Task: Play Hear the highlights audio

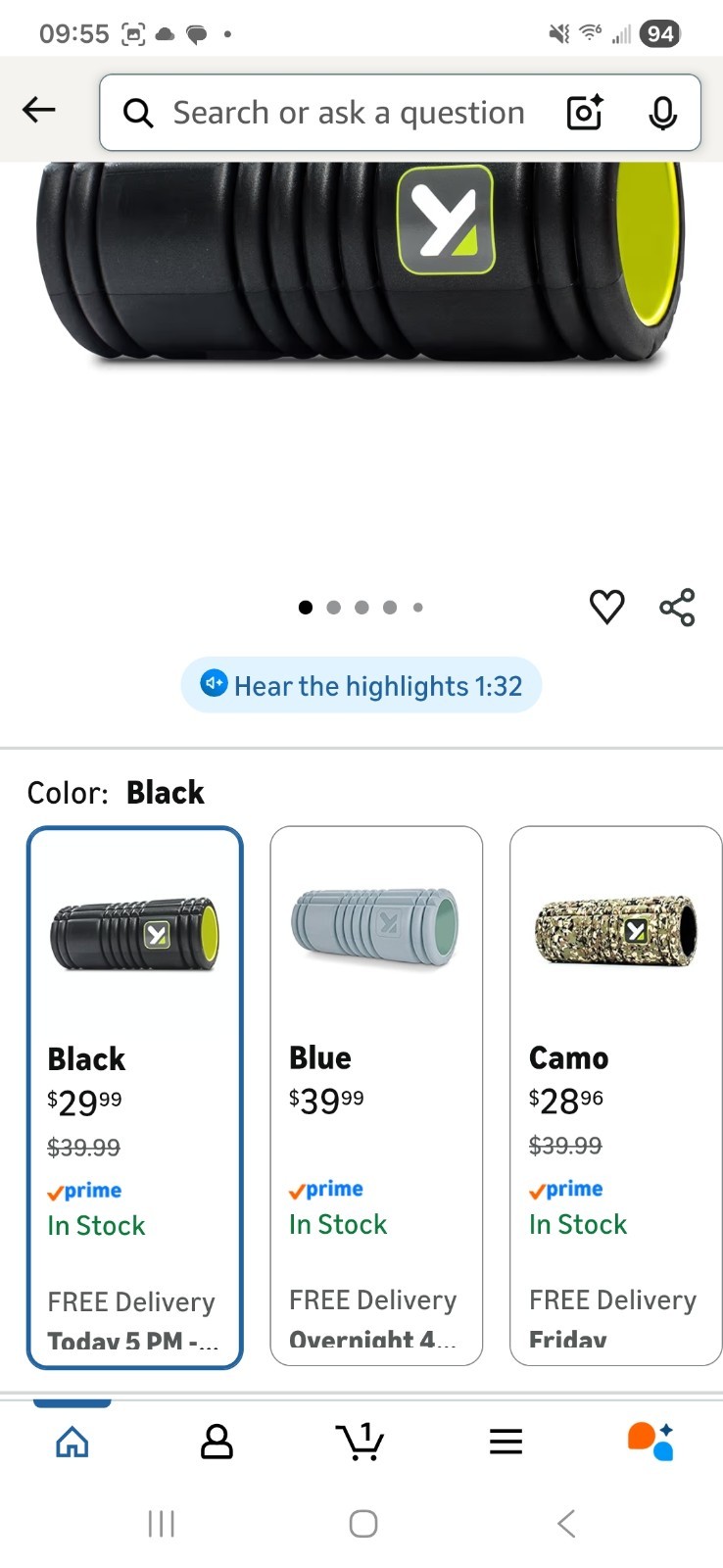Action: click(361, 685)
